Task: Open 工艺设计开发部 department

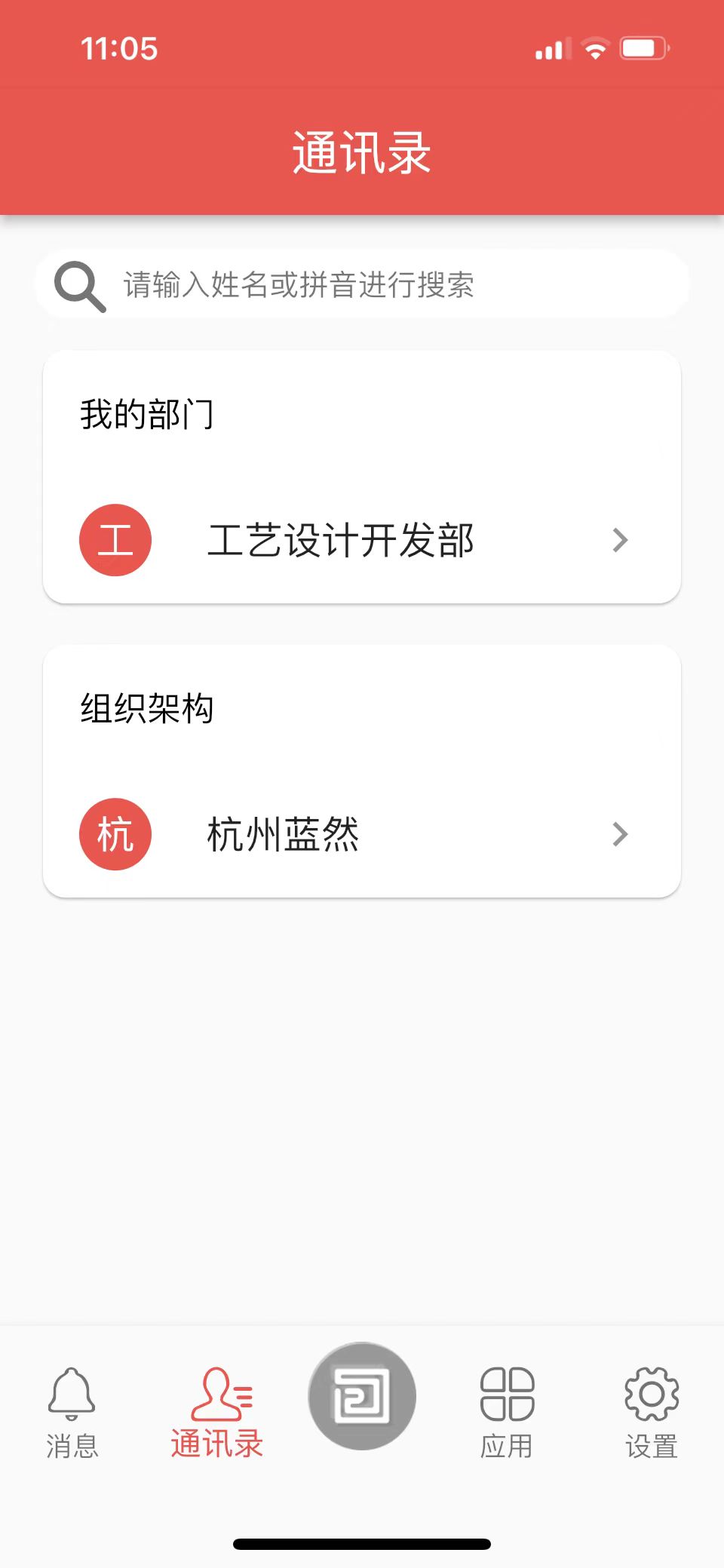Action: 362,540
